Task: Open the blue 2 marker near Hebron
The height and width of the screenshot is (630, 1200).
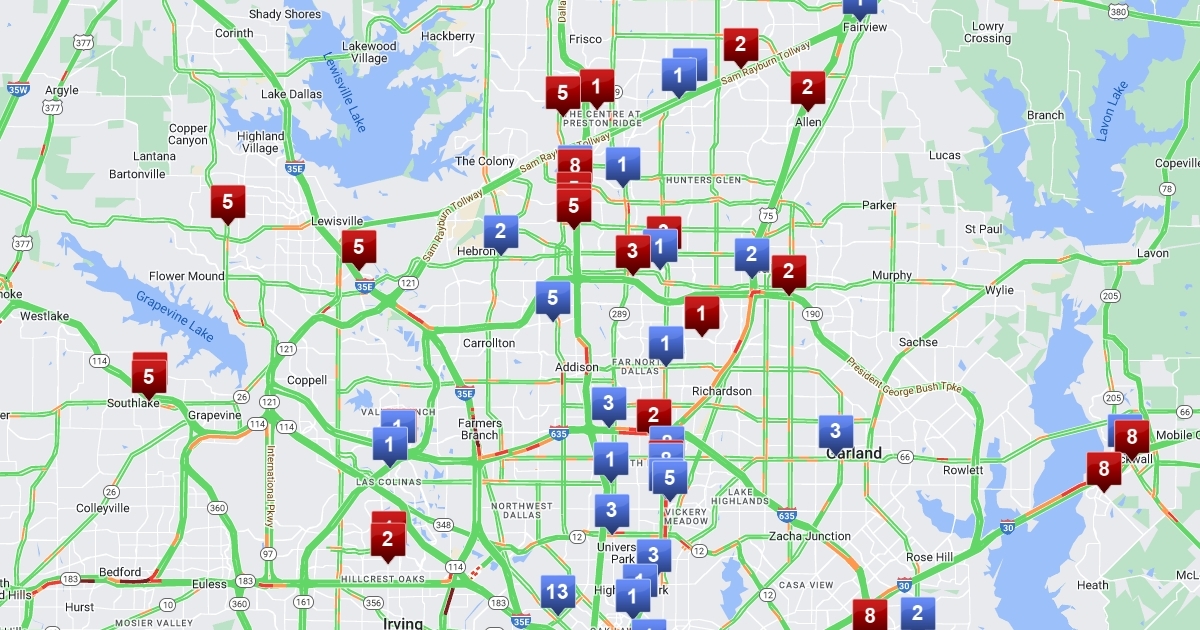Action: click(x=500, y=233)
